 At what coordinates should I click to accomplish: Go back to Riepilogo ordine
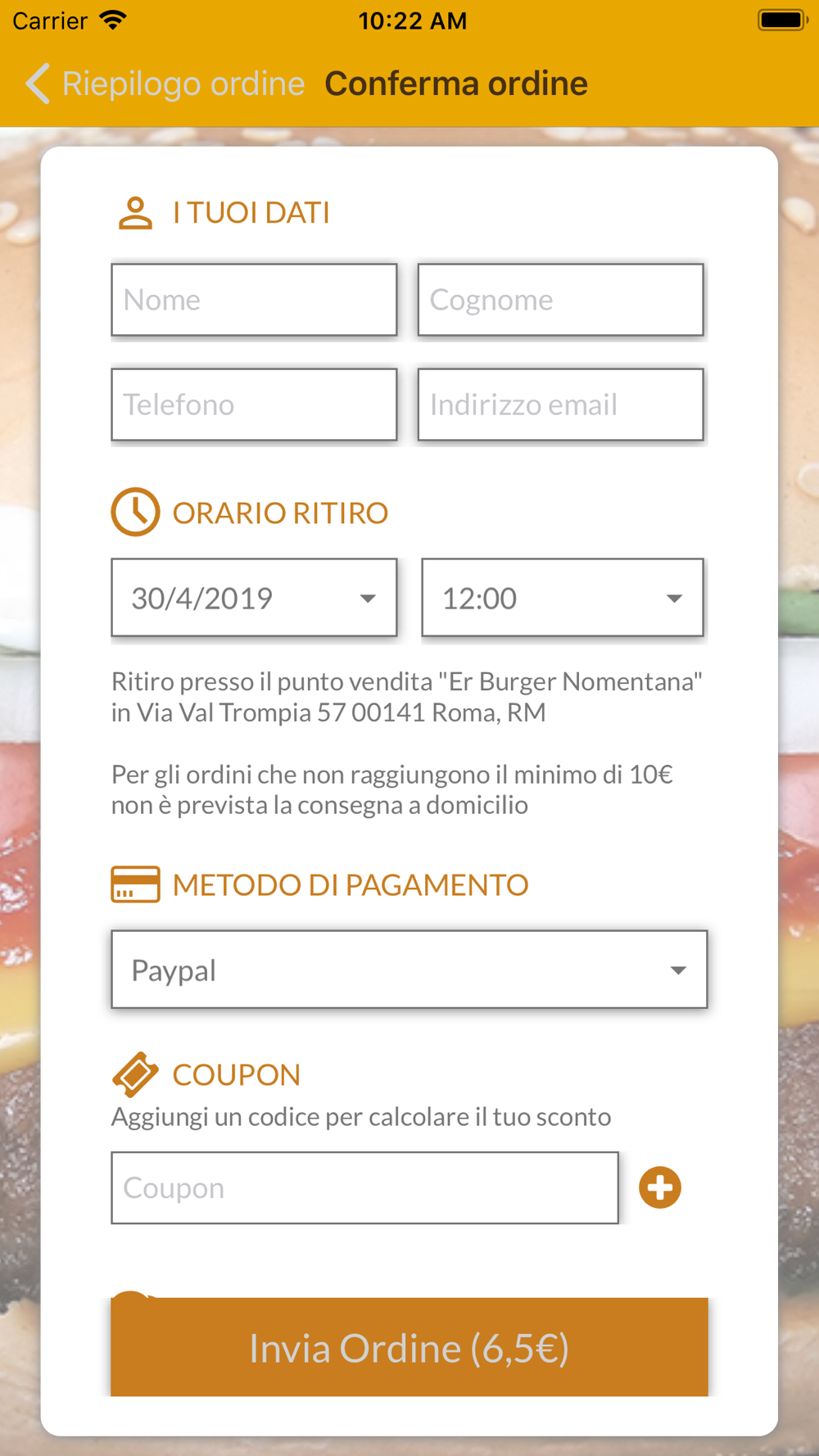point(164,84)
